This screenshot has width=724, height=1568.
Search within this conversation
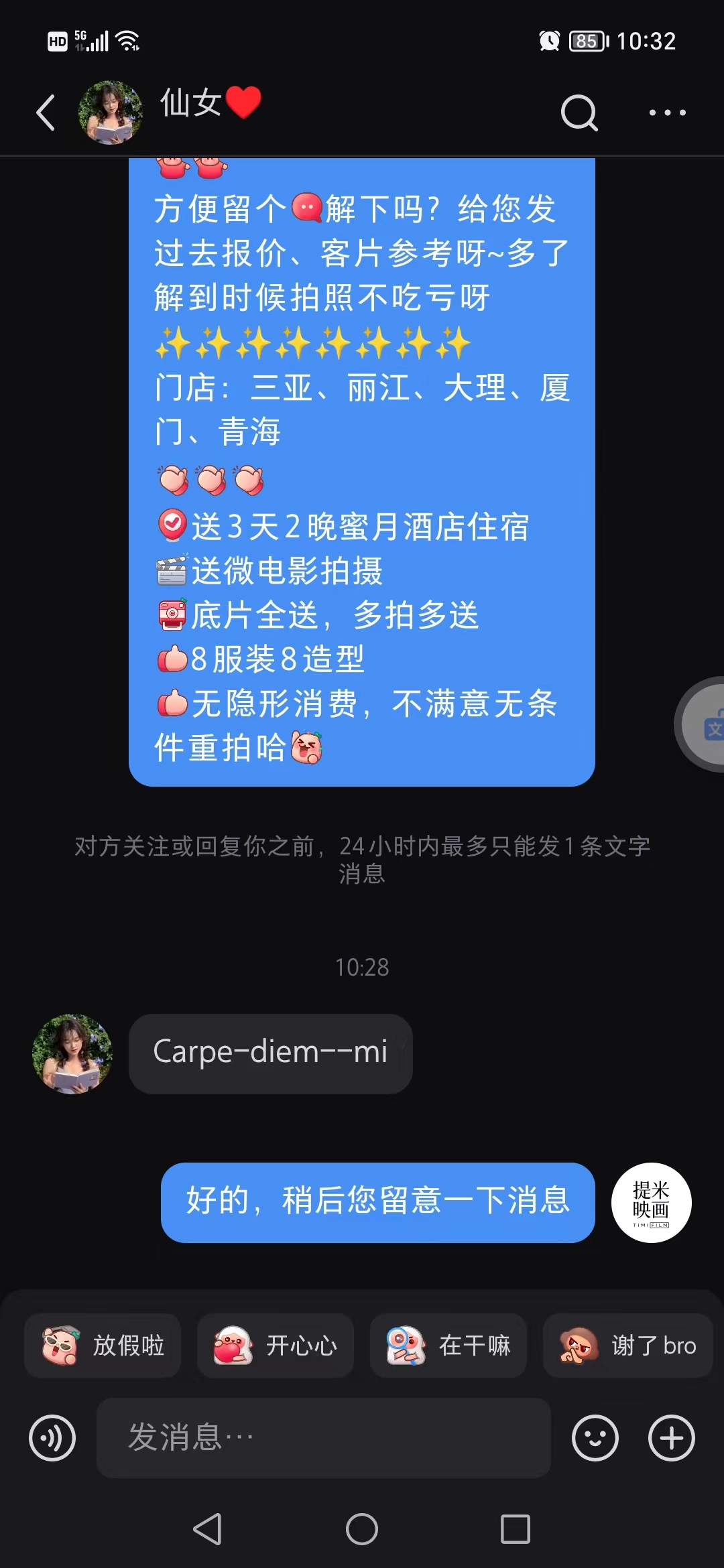tap(579, 112)
